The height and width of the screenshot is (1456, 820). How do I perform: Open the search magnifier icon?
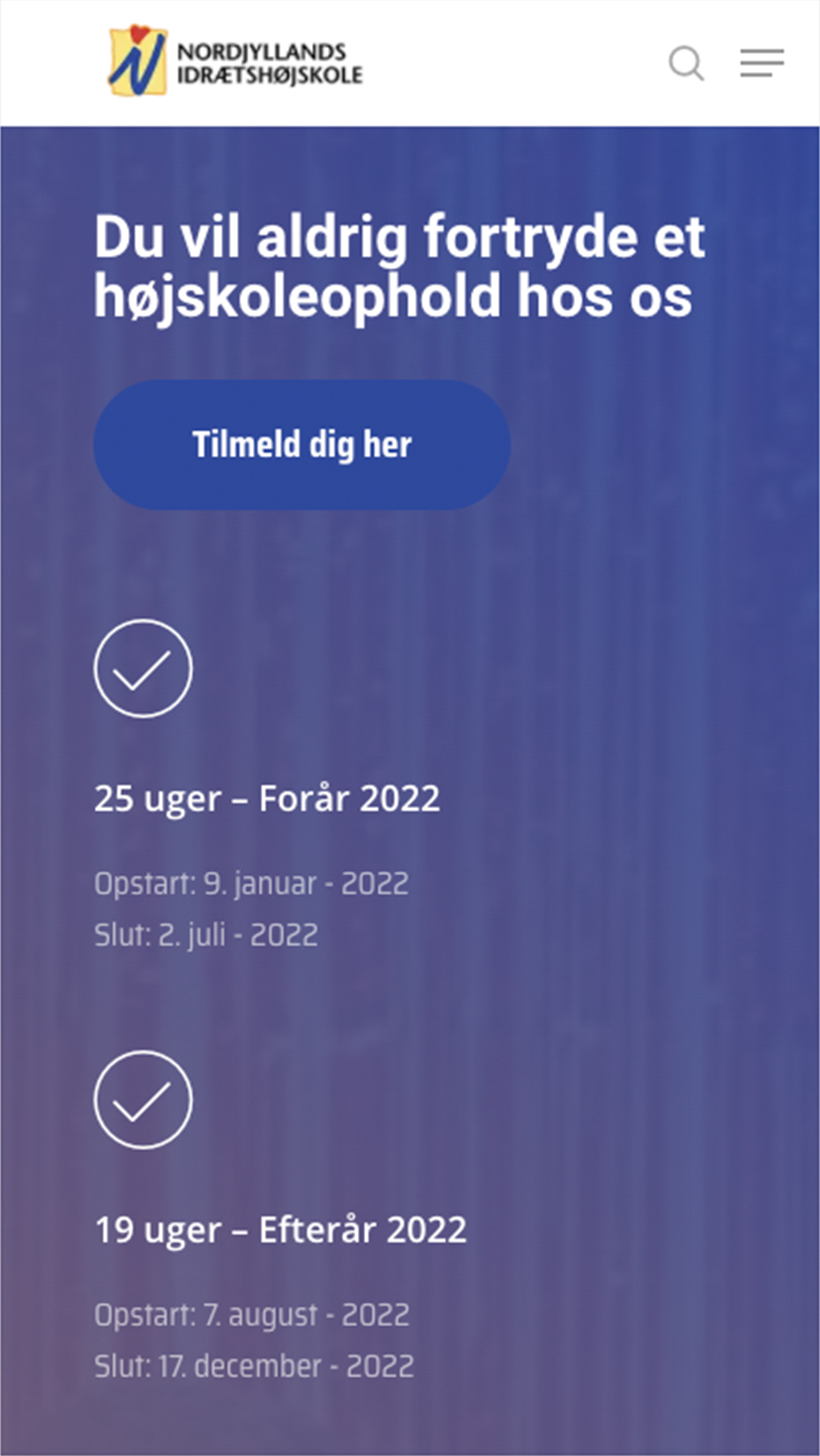click(686, 63)
